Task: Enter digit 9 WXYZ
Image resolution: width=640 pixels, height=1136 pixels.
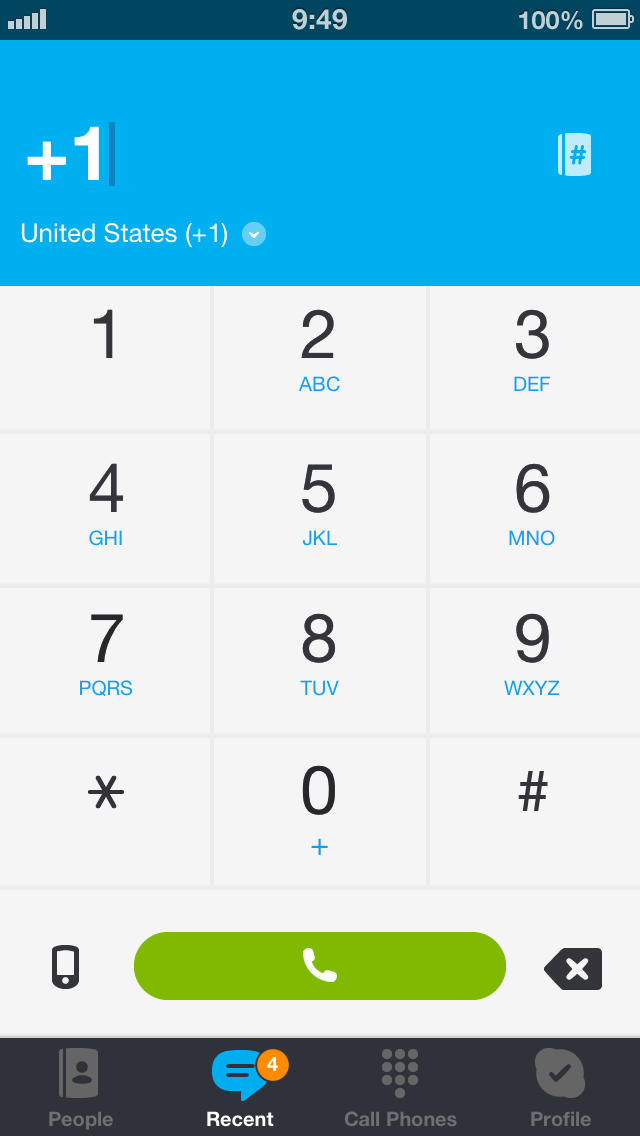Action: point(533,660)
